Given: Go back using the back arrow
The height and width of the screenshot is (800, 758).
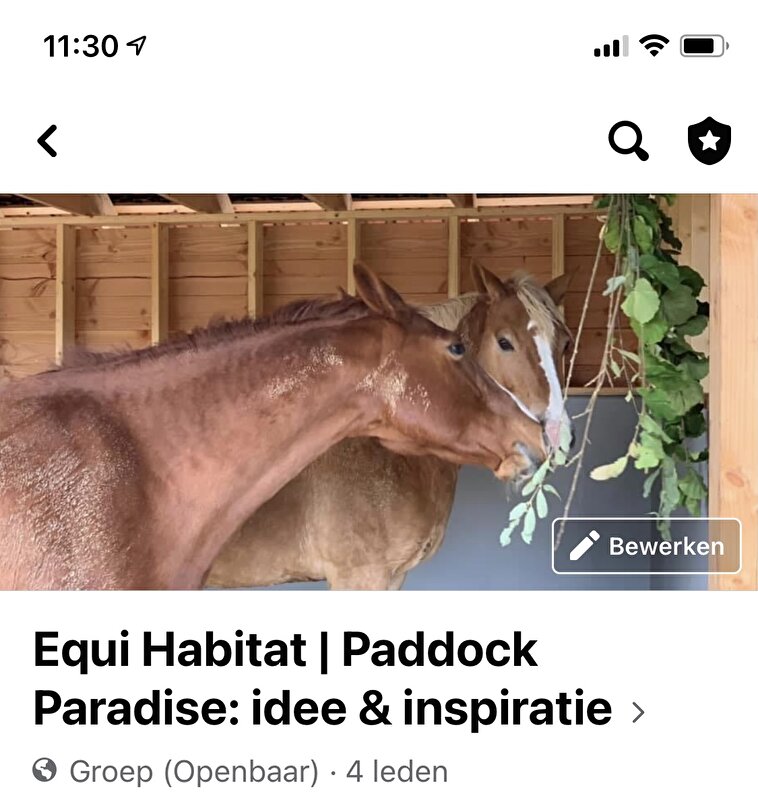Looking at the screenshot, I should point(47,141).
